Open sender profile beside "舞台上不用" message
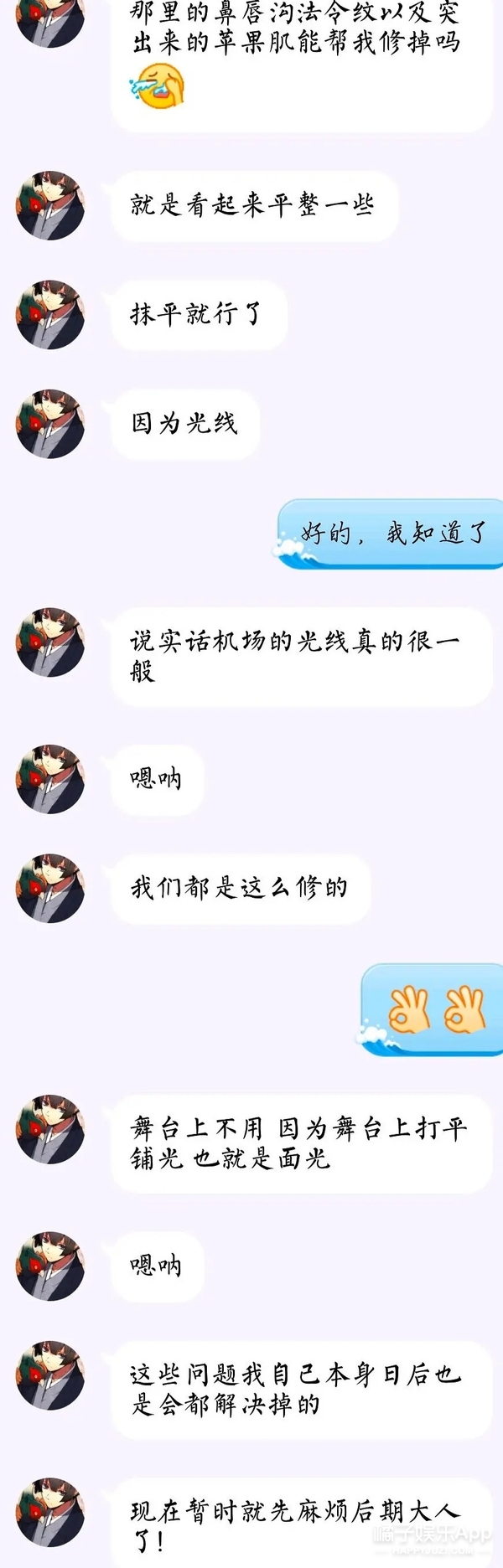503x1568 pixels. 50,1128
